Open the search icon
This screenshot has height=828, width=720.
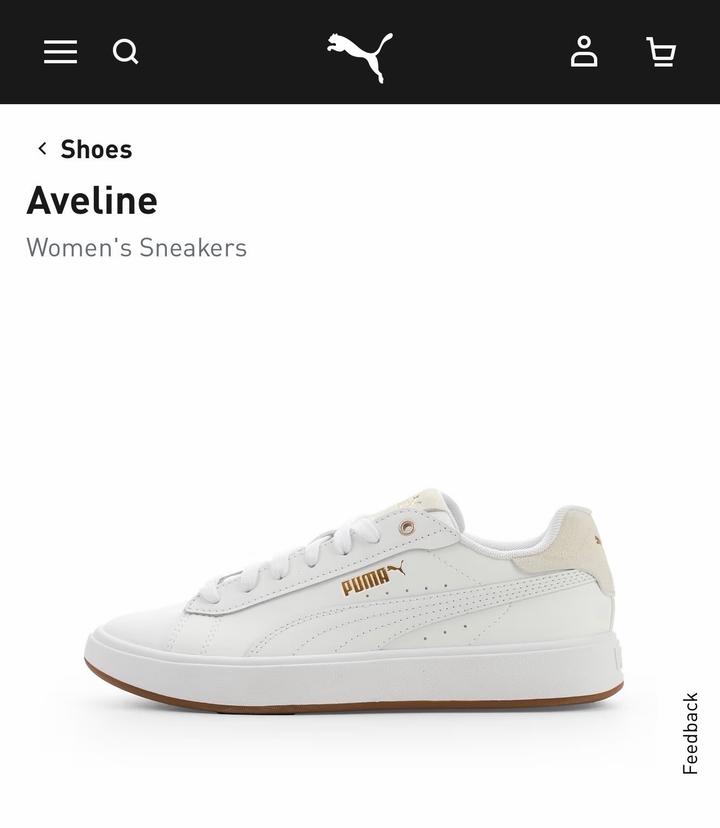126,52
